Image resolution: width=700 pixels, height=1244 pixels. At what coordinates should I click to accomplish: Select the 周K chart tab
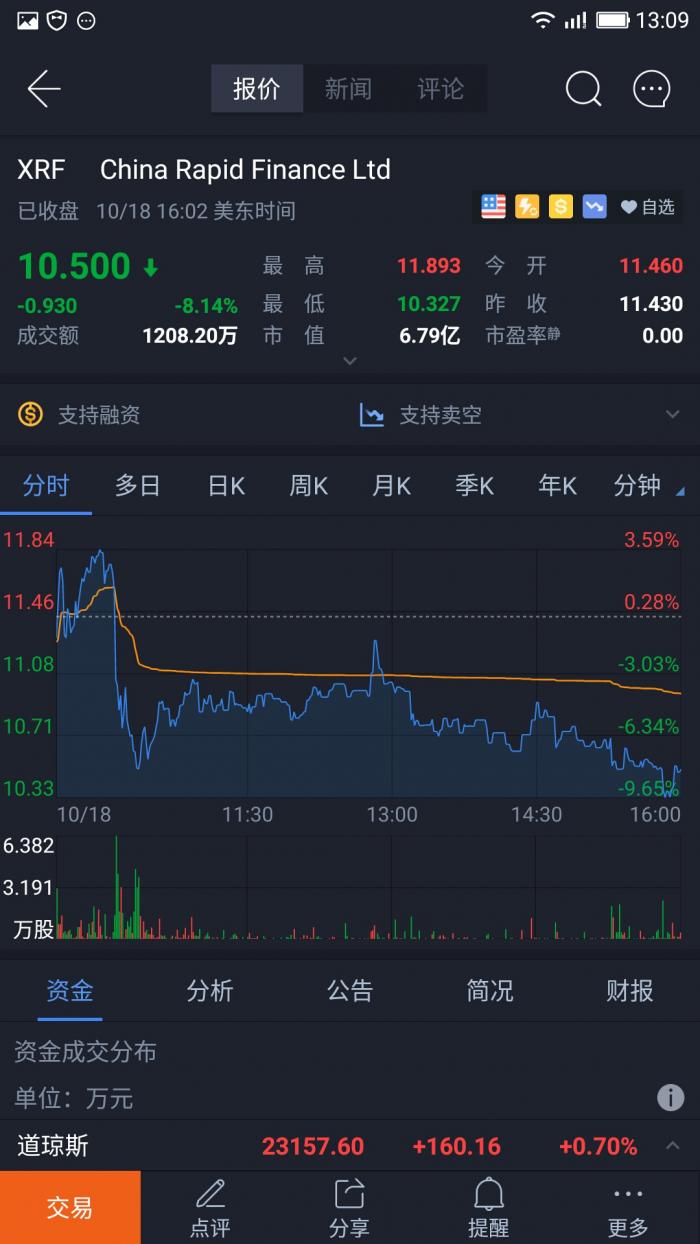click(x=309, y=486)
